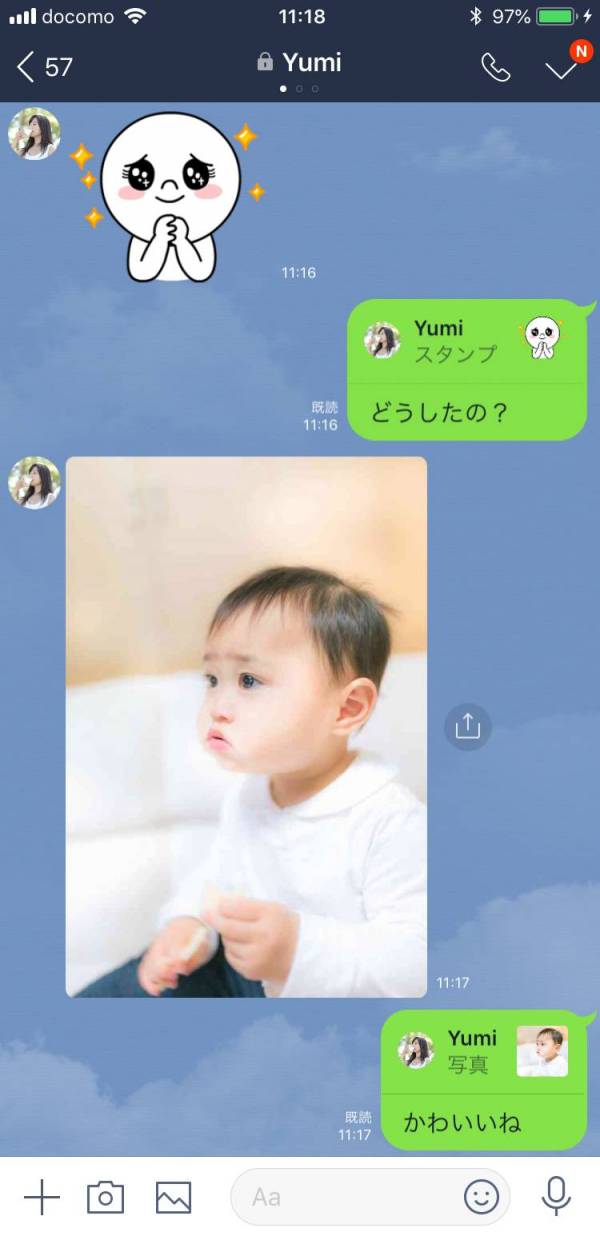This screenshot has height=1236, width=600.
Task: Open the baby photo in full view
Action: tap(246, 726)
